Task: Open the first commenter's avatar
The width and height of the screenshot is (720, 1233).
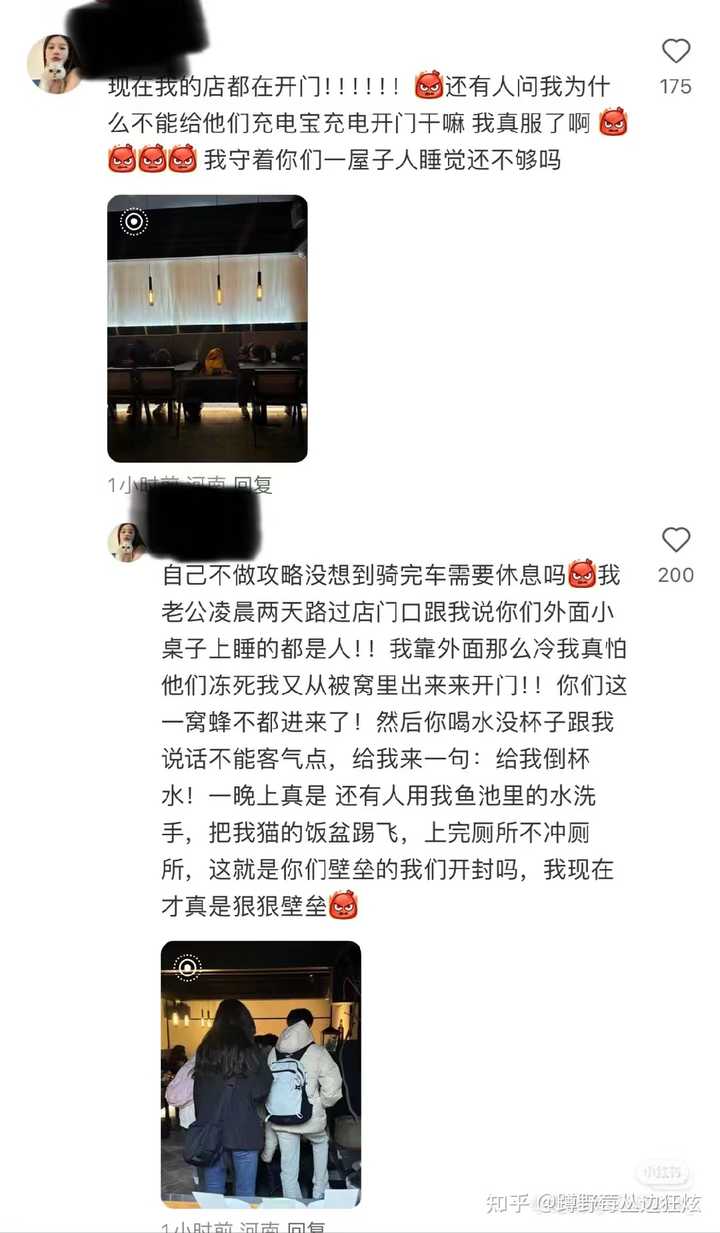Action: point(54,64)
